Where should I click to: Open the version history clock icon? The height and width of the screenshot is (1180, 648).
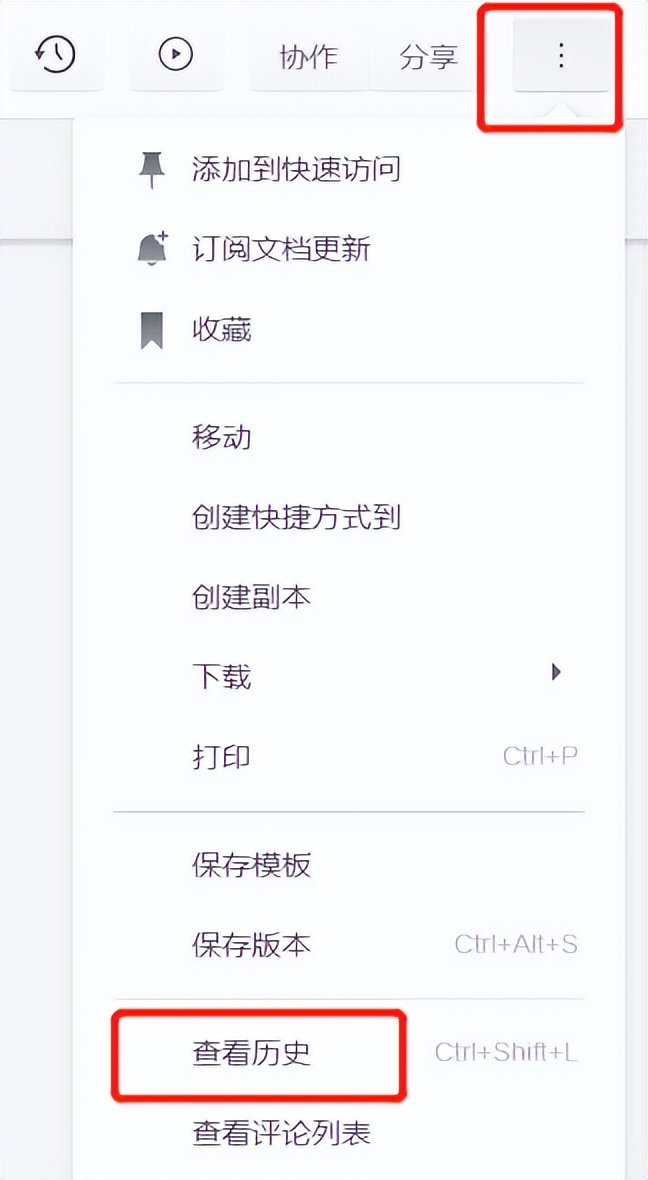click(55, 55)
